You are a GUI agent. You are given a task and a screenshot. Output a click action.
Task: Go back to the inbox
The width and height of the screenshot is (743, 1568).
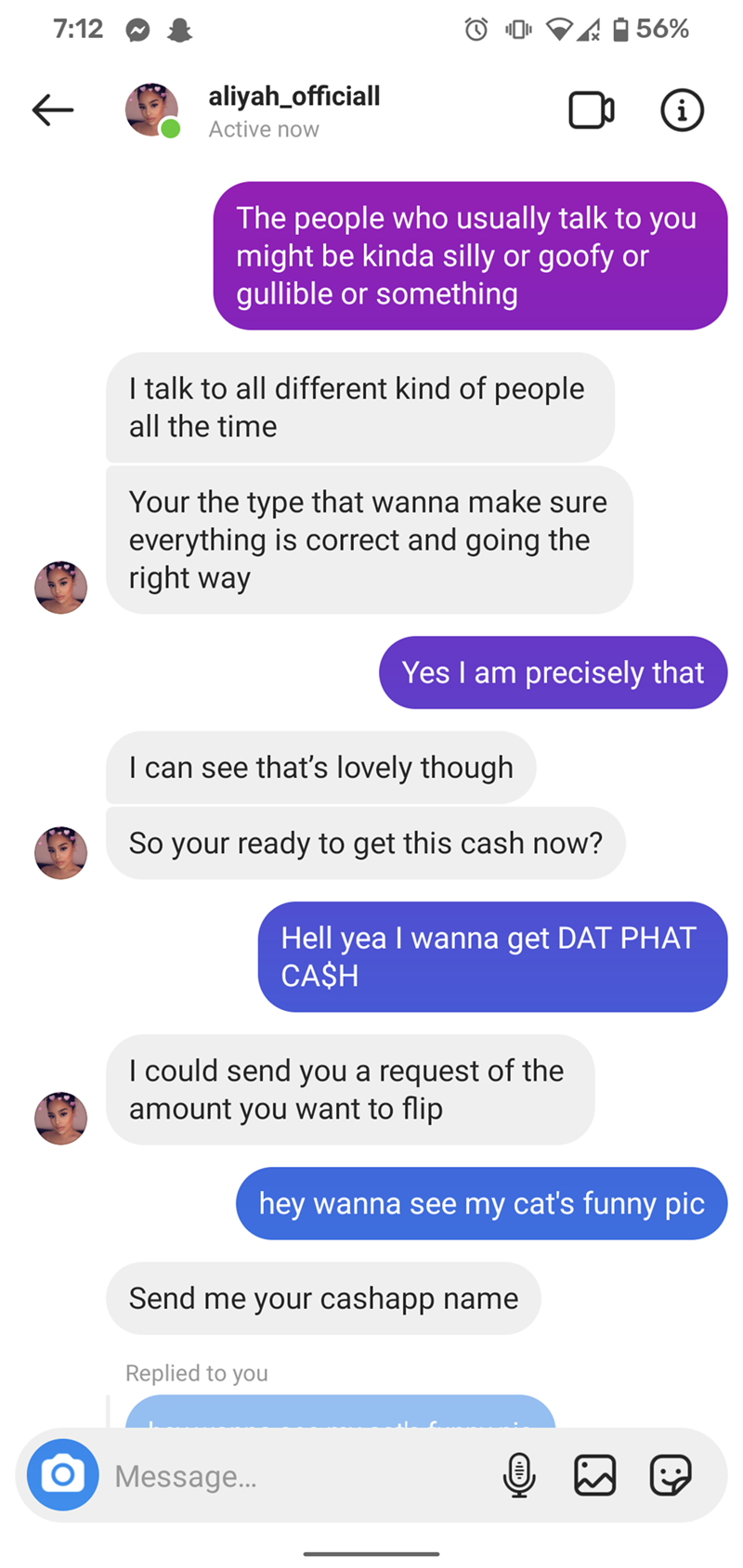pyautogui.click(x=52, y=110)
